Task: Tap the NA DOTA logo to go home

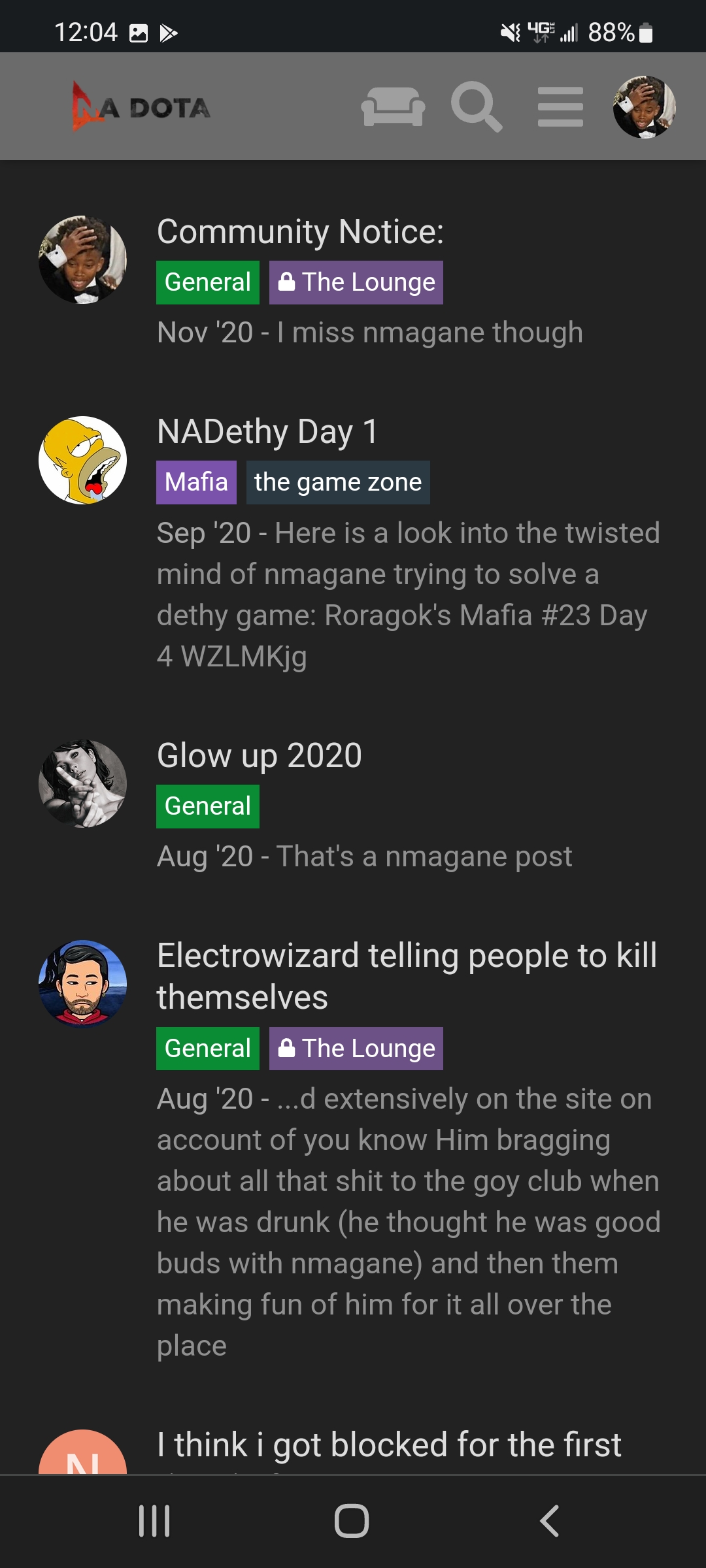Action: [x=141, y=106]
